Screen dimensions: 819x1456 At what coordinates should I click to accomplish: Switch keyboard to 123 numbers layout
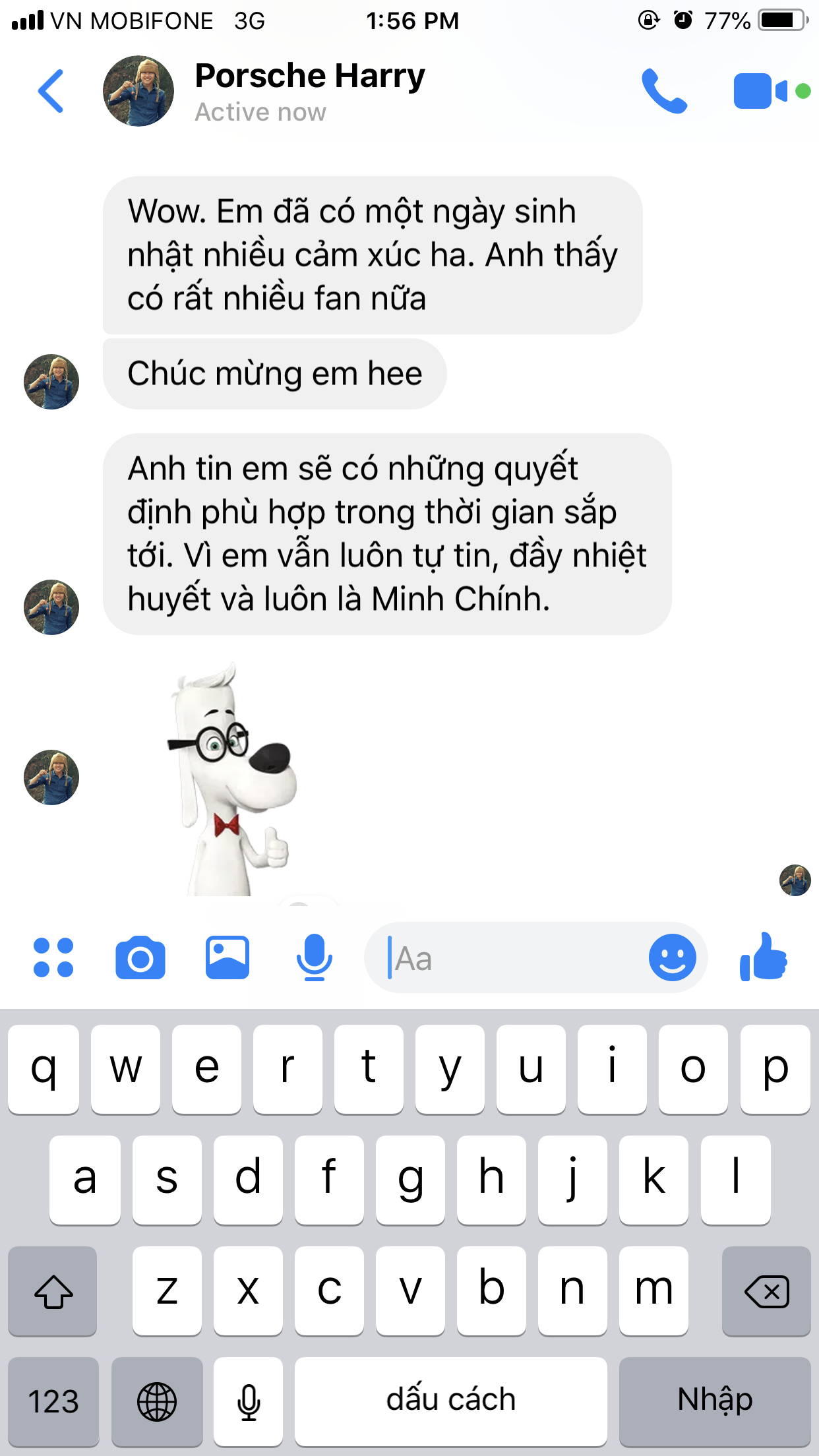(53, 1401)
